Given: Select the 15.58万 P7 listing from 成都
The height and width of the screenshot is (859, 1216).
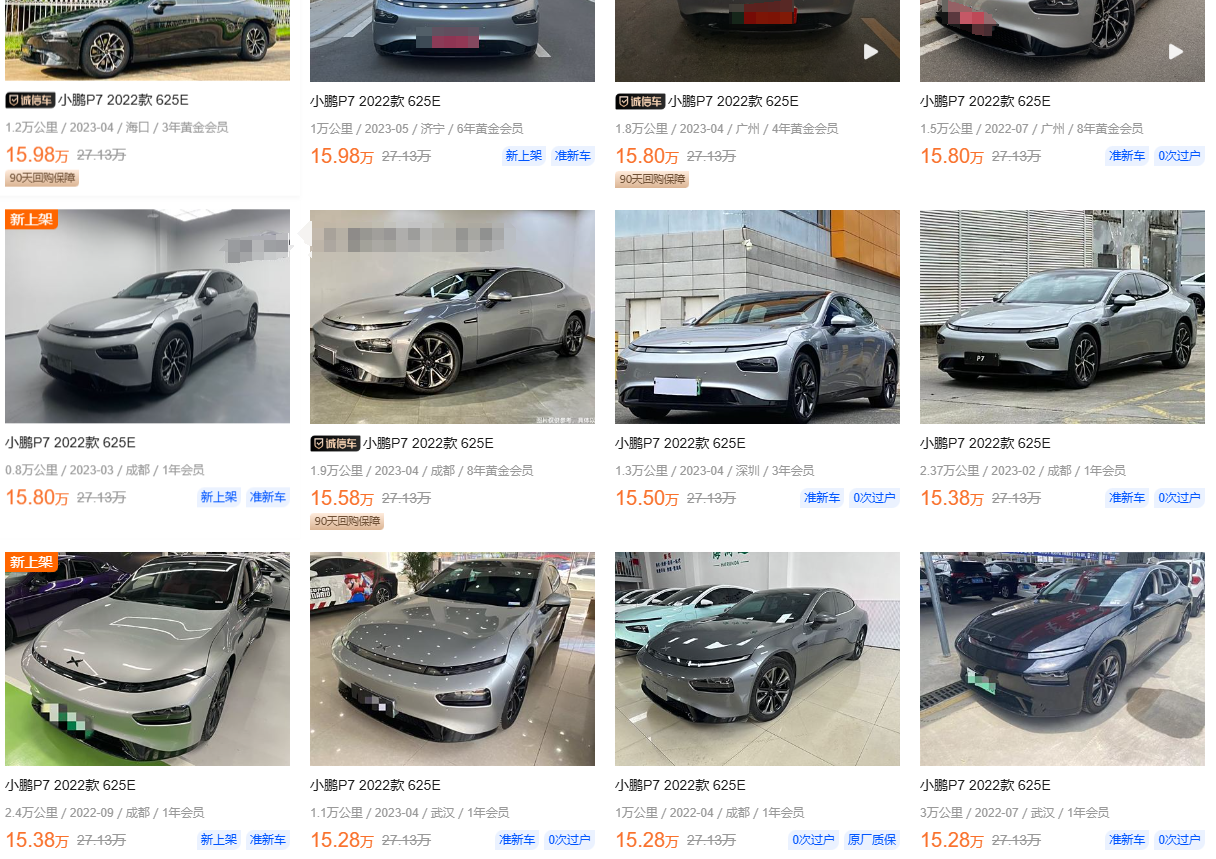Looking at the screenshot, I should click(428, 443).
